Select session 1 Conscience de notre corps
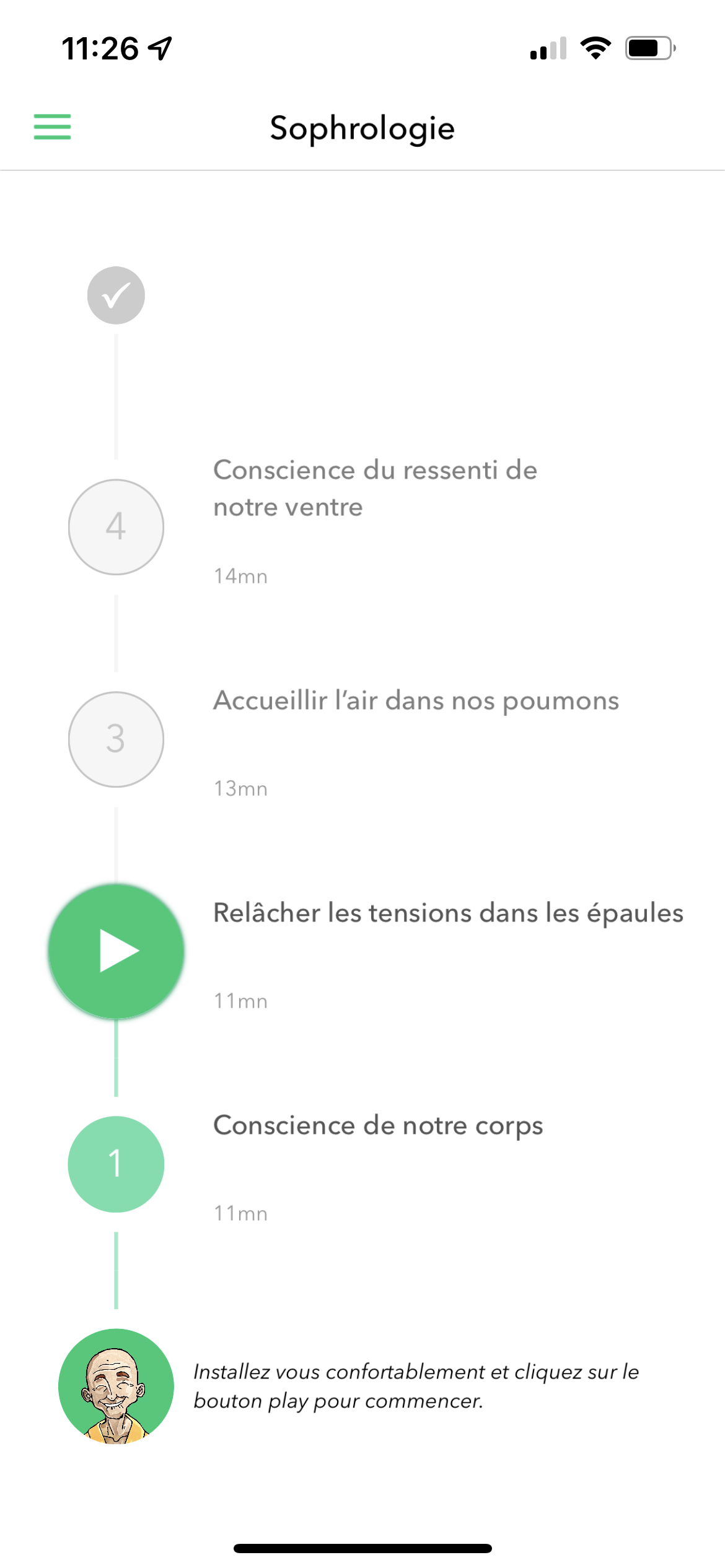 pos(116,1164)
